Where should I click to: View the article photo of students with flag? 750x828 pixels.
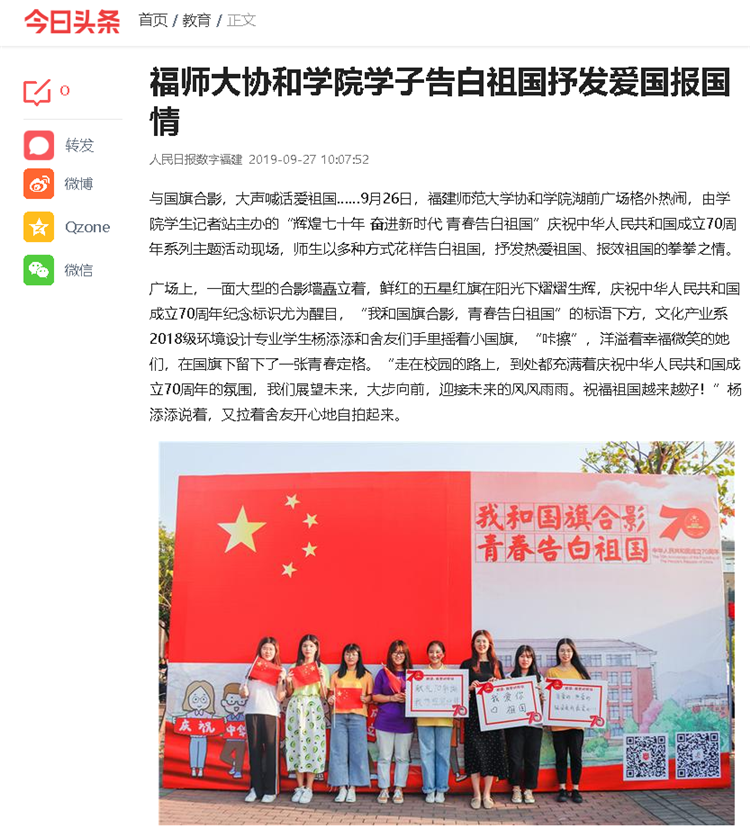pos(446,632)
